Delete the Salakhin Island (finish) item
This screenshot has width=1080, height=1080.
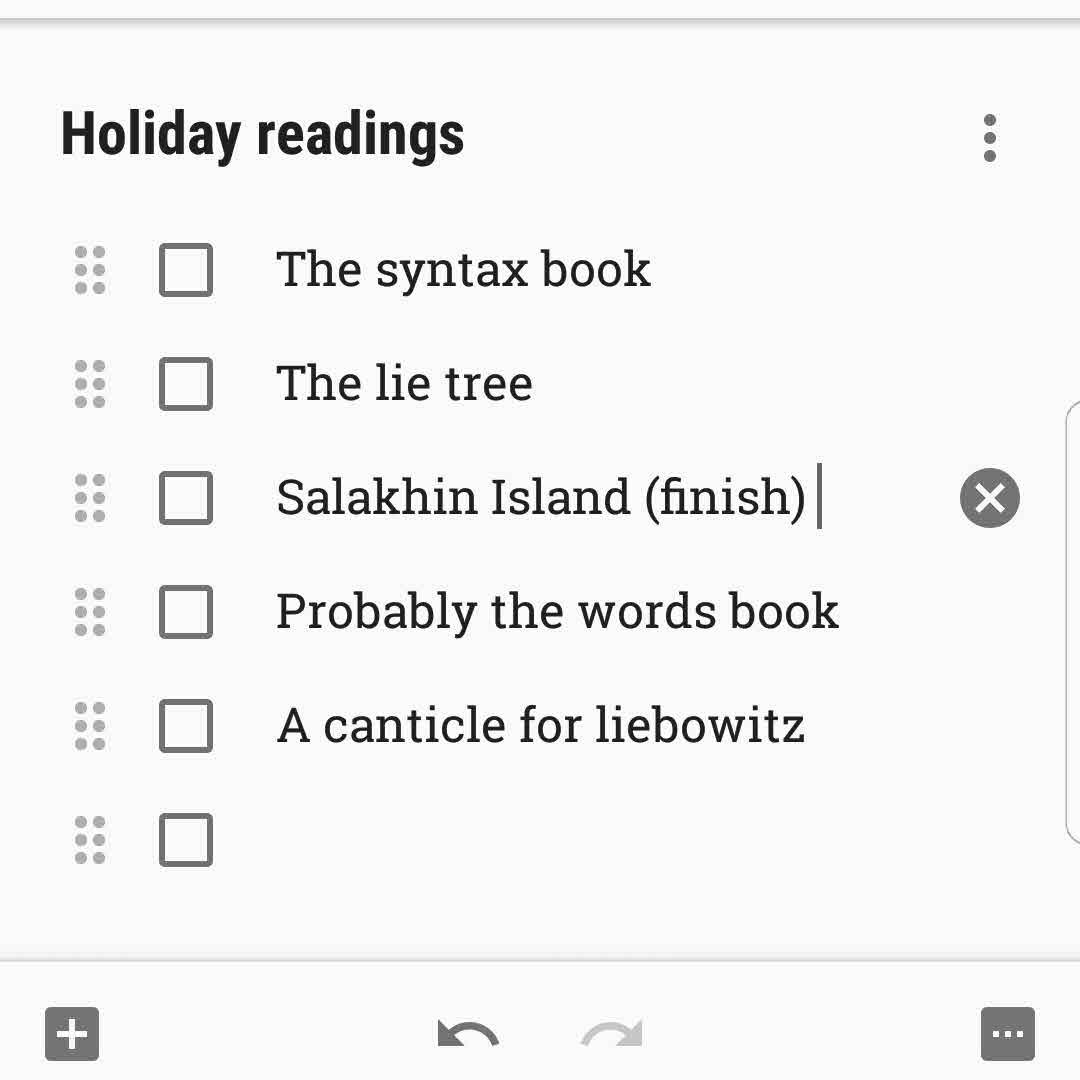pyautogui.click(x=989, y=498)
